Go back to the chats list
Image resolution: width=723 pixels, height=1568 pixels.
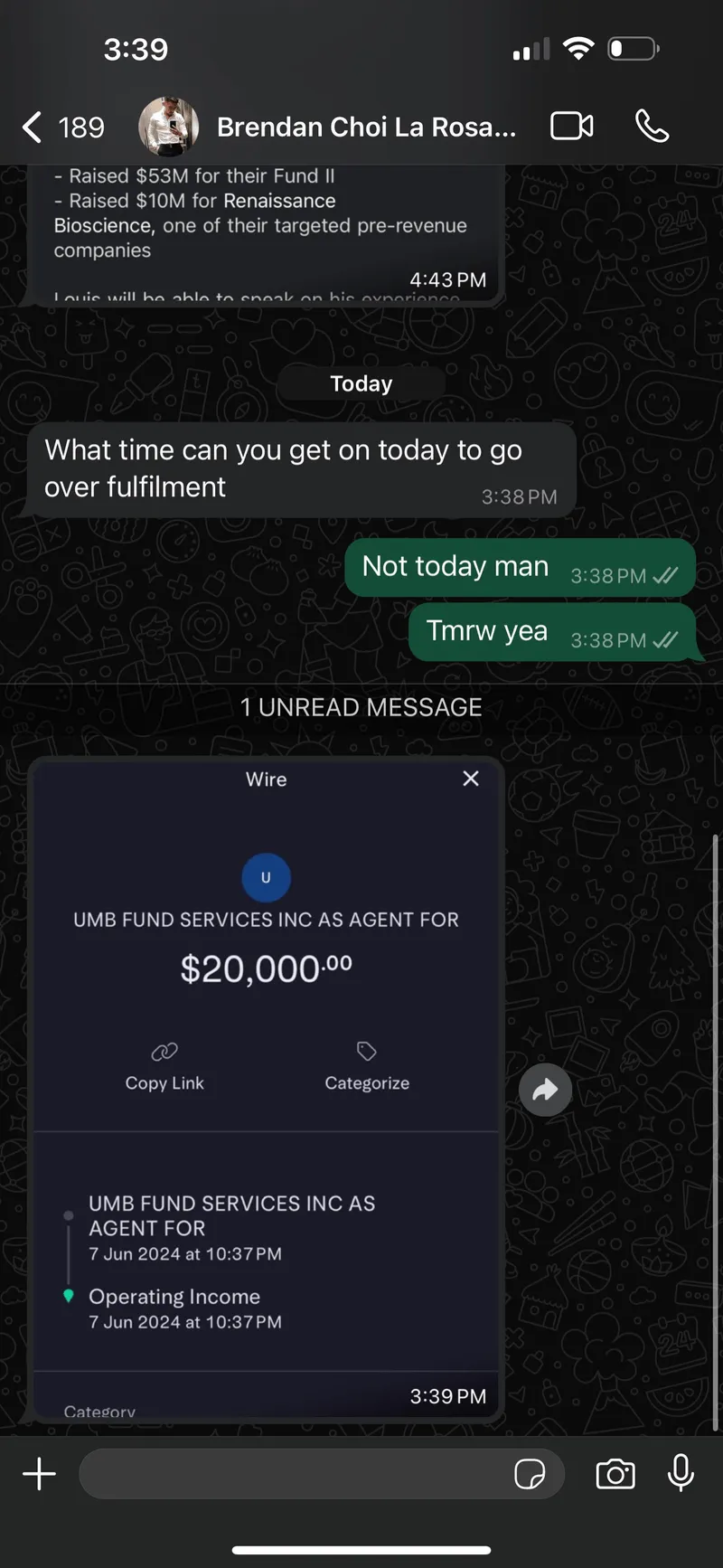pyautogui.click(x=33, y=128)
